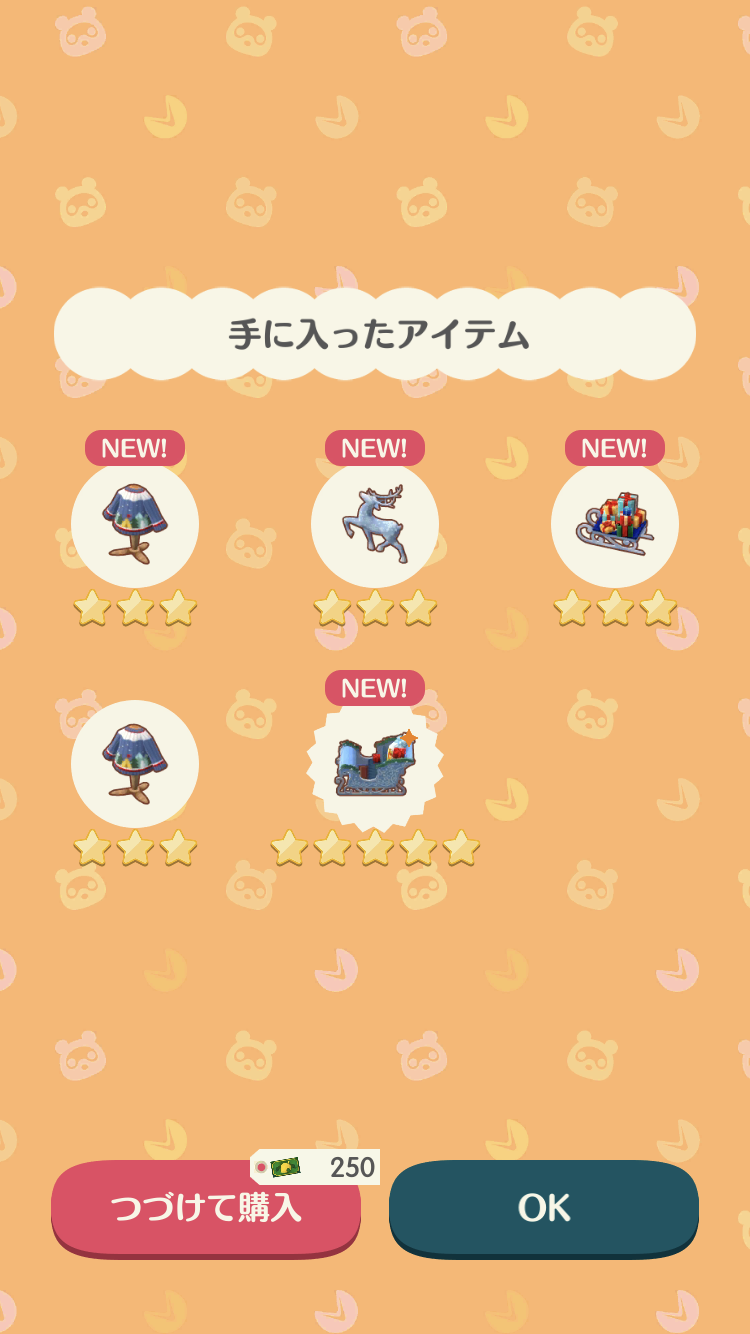
Task: Select the sweater item without NEW badge
Action: click(x=135, y=764)
